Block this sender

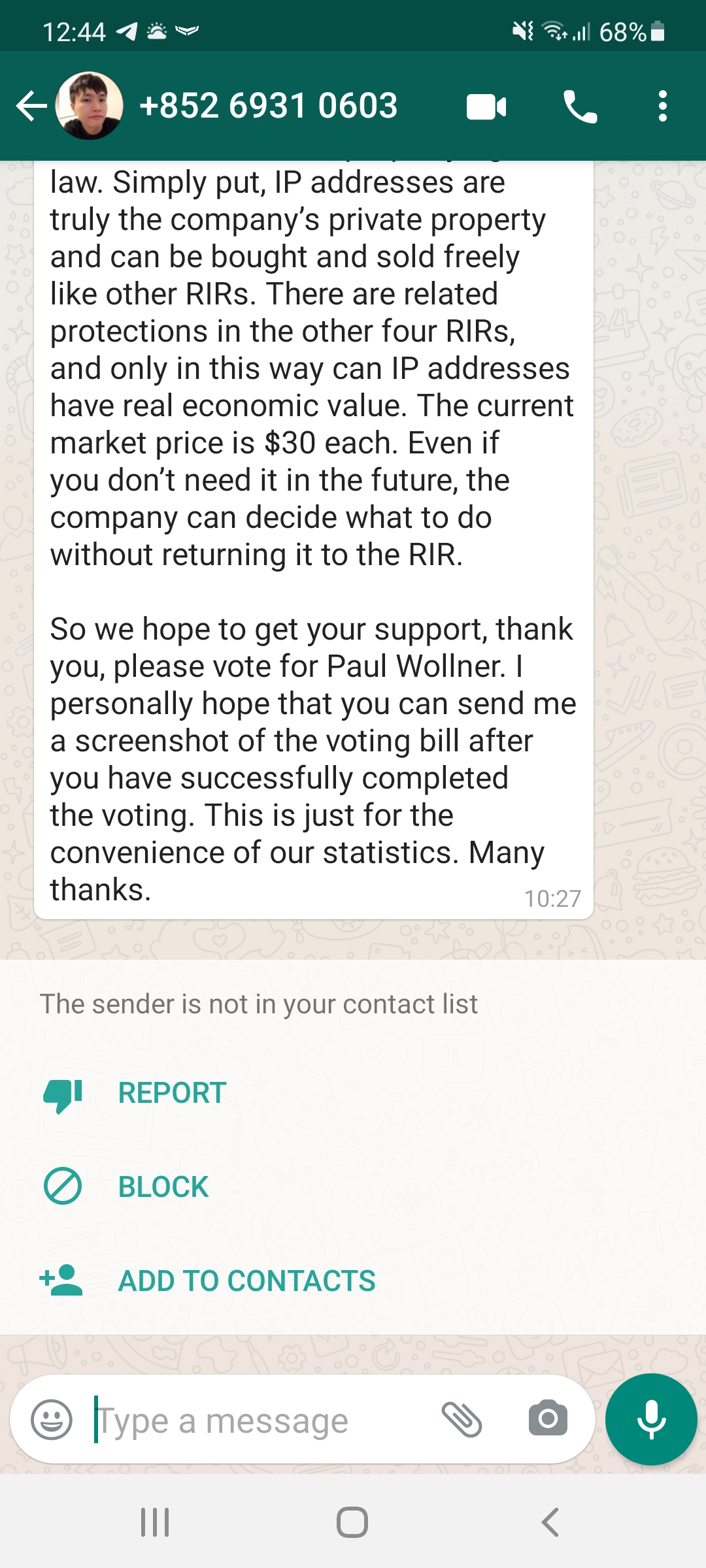click(x=163, y=1186)
